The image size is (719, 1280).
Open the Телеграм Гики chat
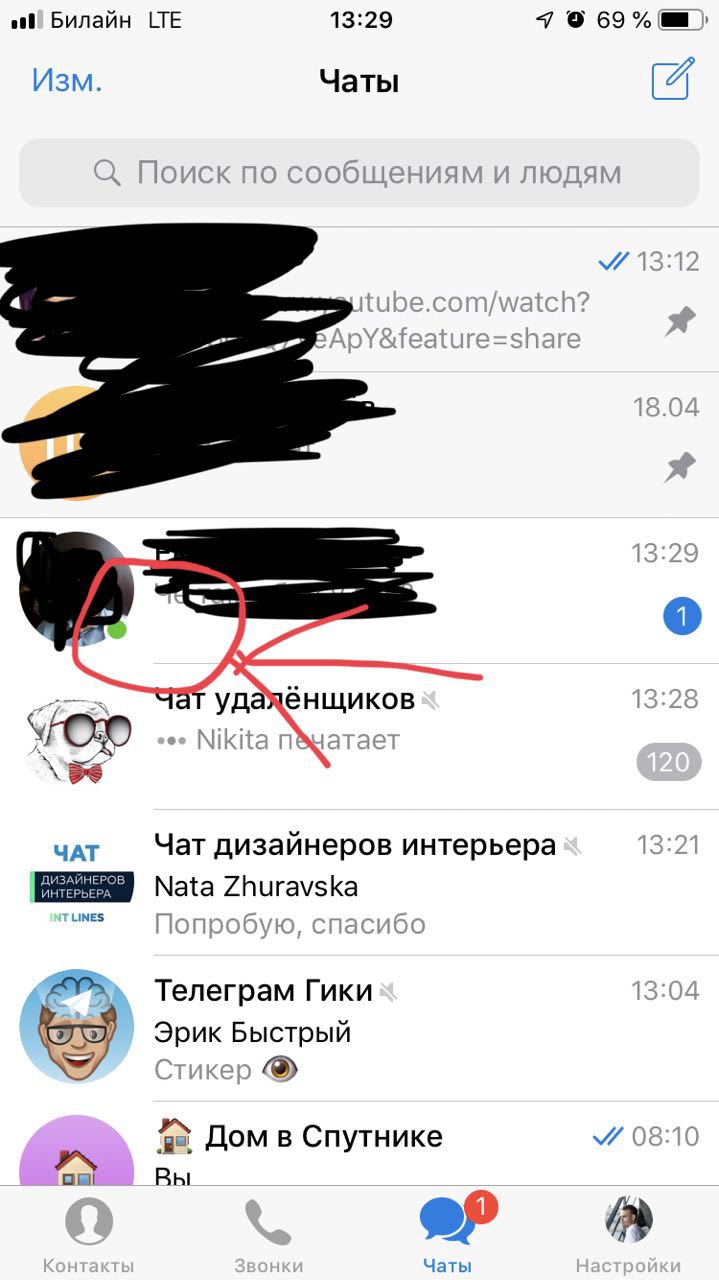(400, 1030)
